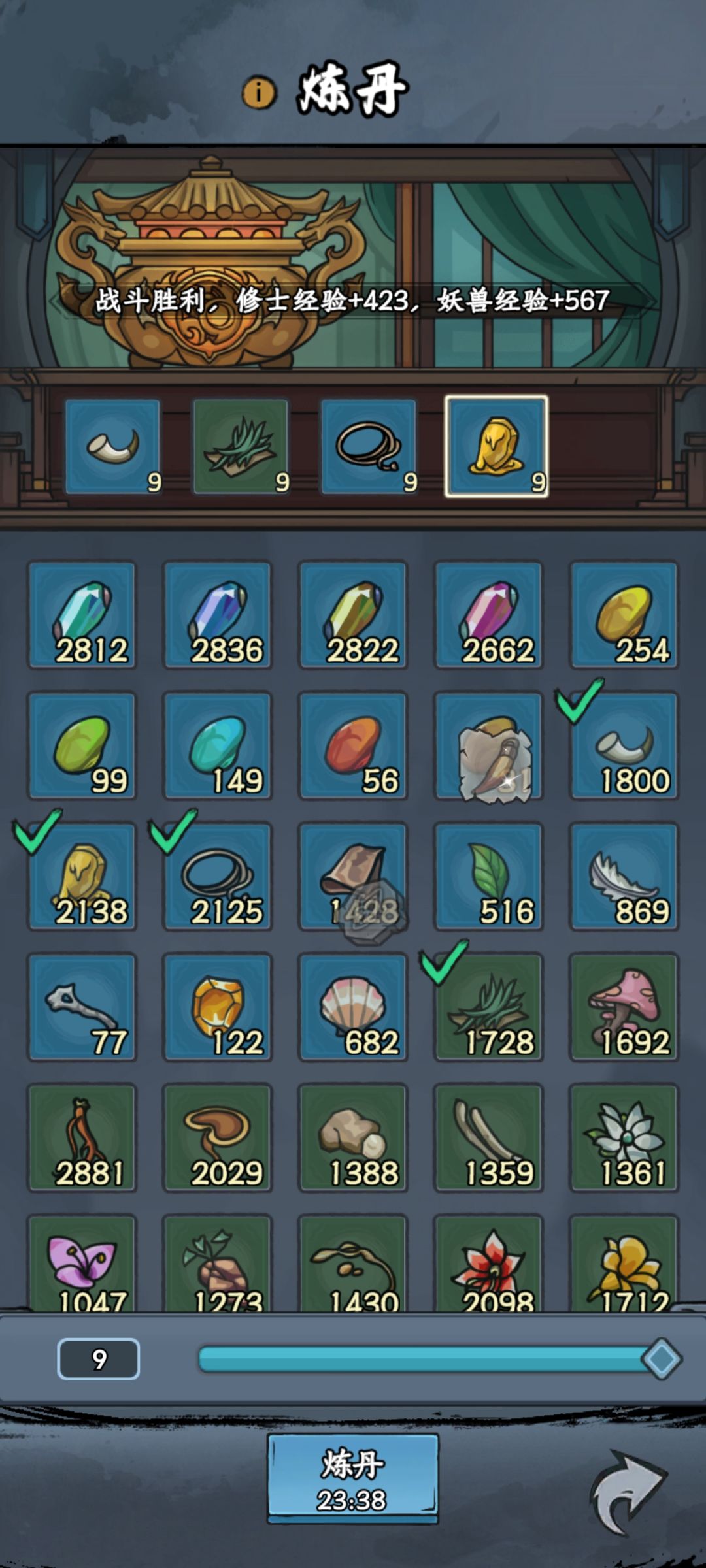Pick the yellow stone with 254
The height and width of the screenshot is (1568, 706).
[x=624, y=615]
